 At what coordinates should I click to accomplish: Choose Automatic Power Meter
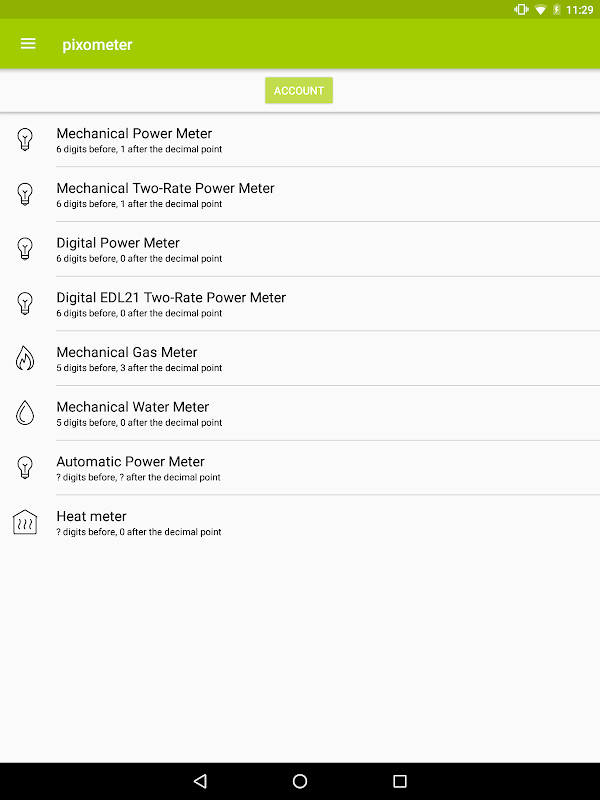[x=300, y=467]
